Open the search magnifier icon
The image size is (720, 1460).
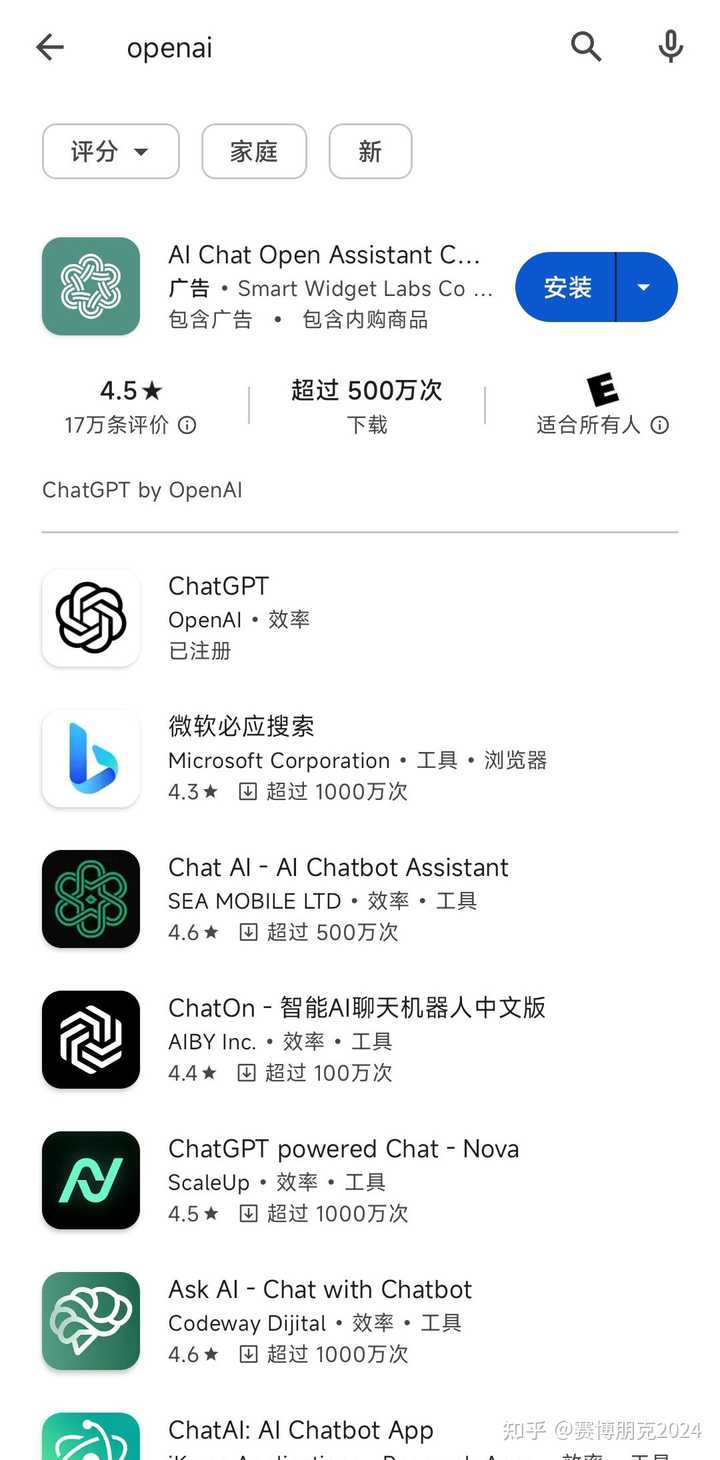[x=586, y=47]
